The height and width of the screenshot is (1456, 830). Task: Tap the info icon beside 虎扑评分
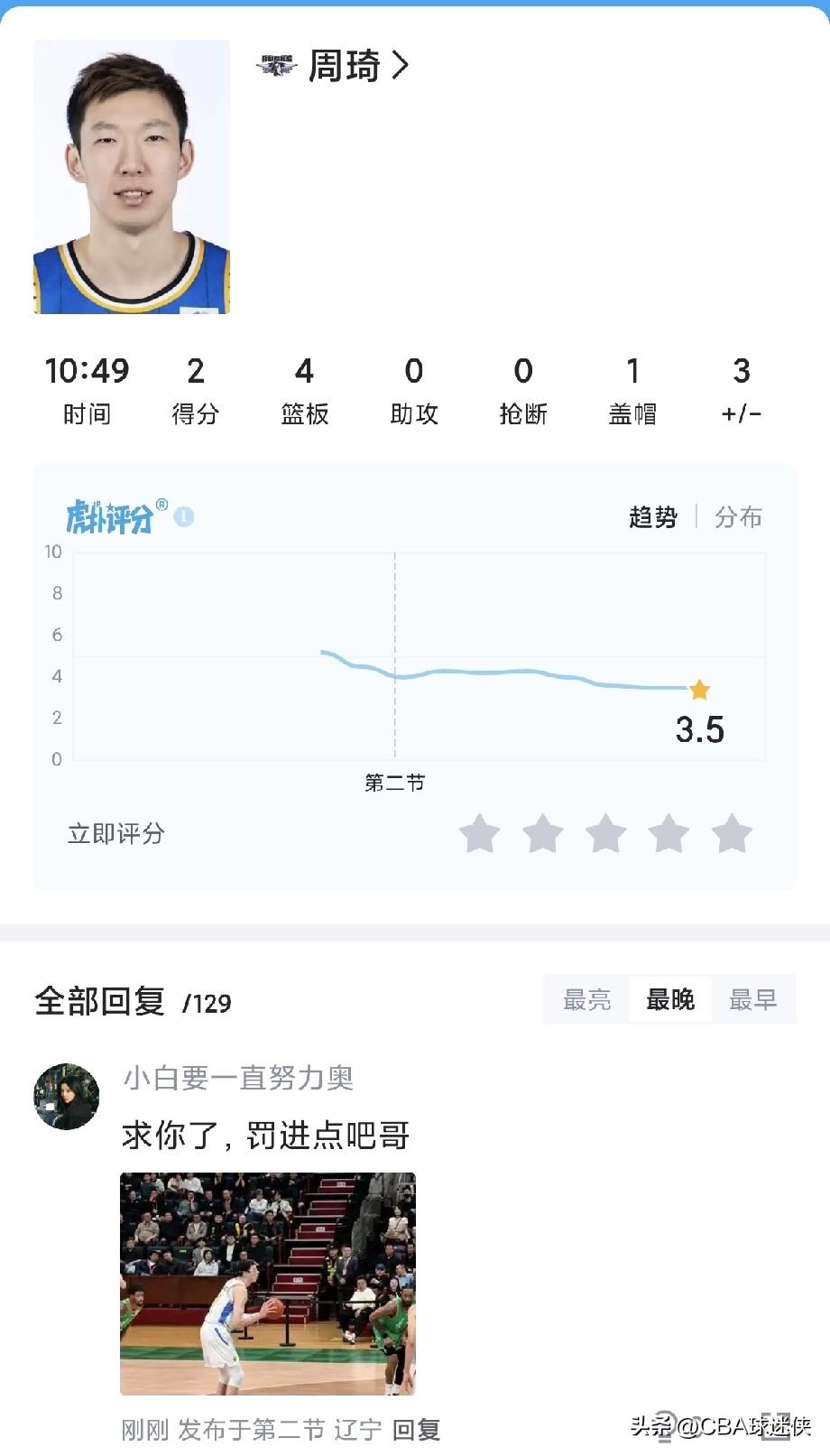[184, 516]
